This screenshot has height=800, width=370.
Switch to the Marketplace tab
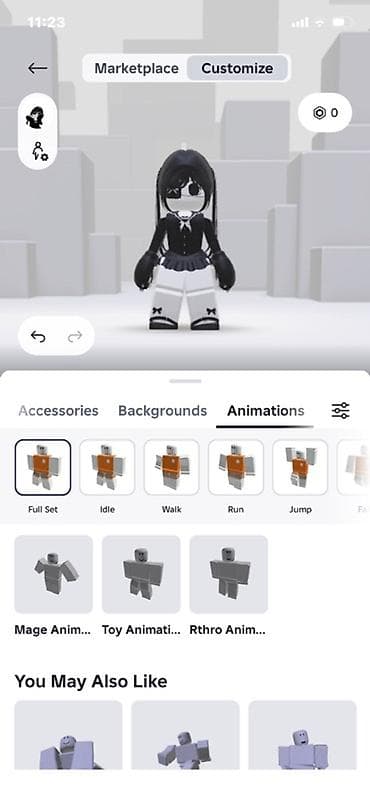coord(136,68)
